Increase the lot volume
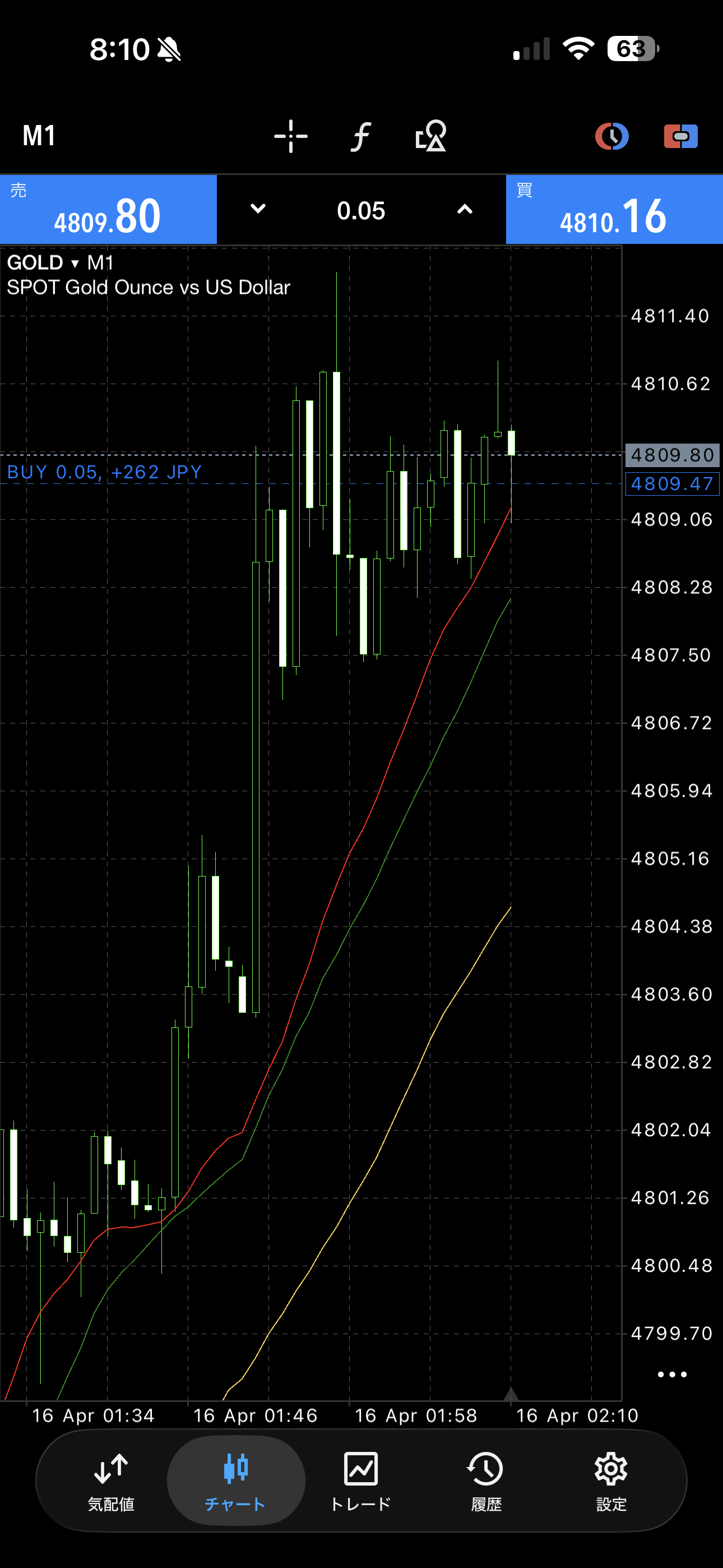 tap(465, 209)
